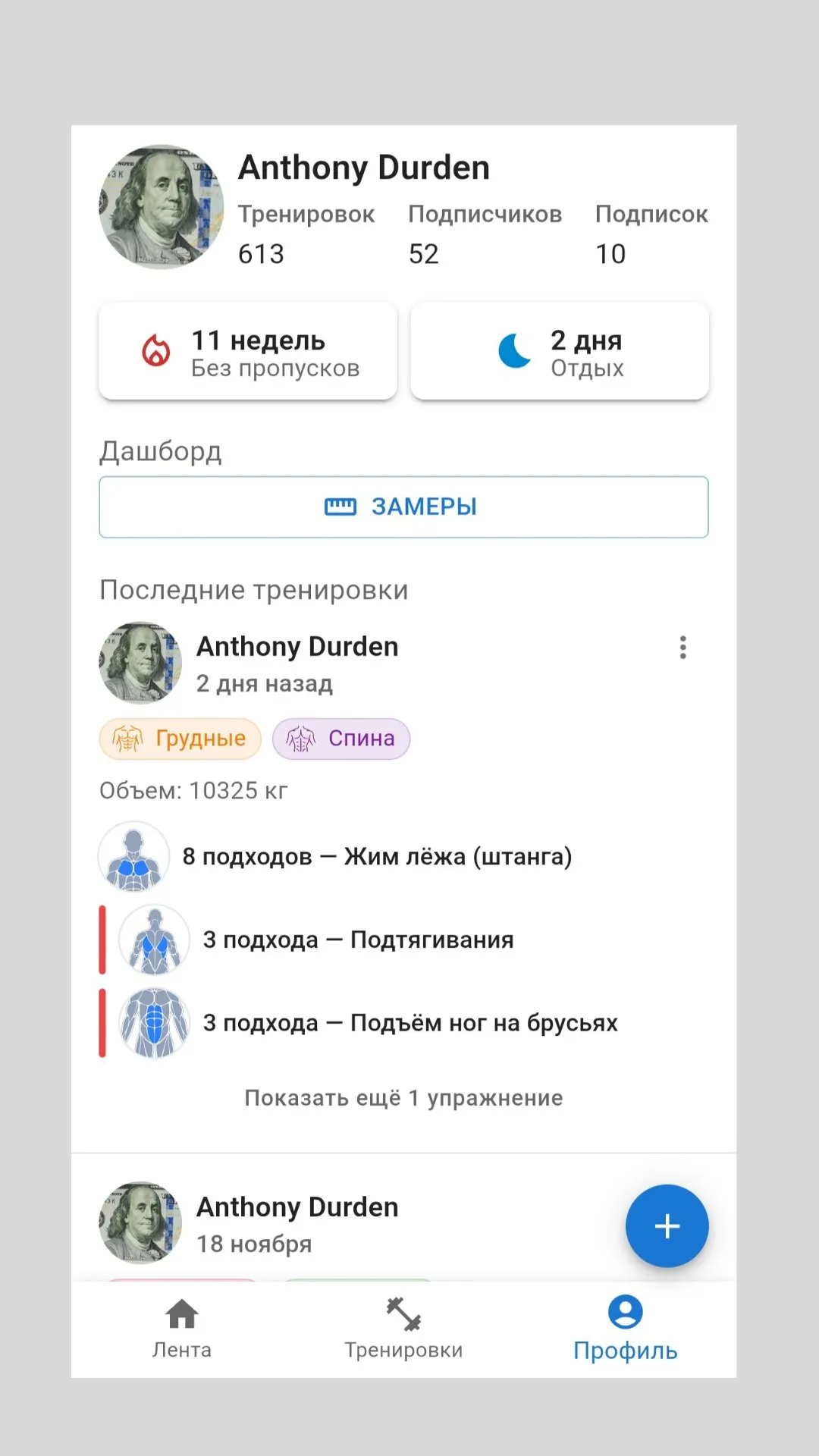Expand Показать ещё 1 упражнение
Image resolution: width=819 pixels, height=1456 pixels.
pos(403,1097)
